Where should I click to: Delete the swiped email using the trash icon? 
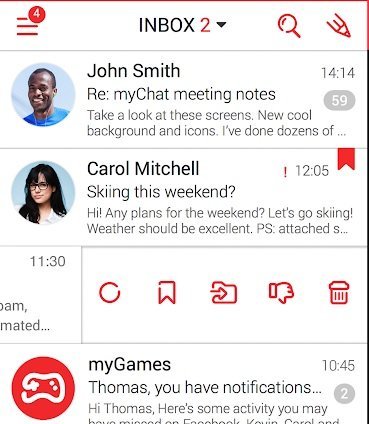339,293
